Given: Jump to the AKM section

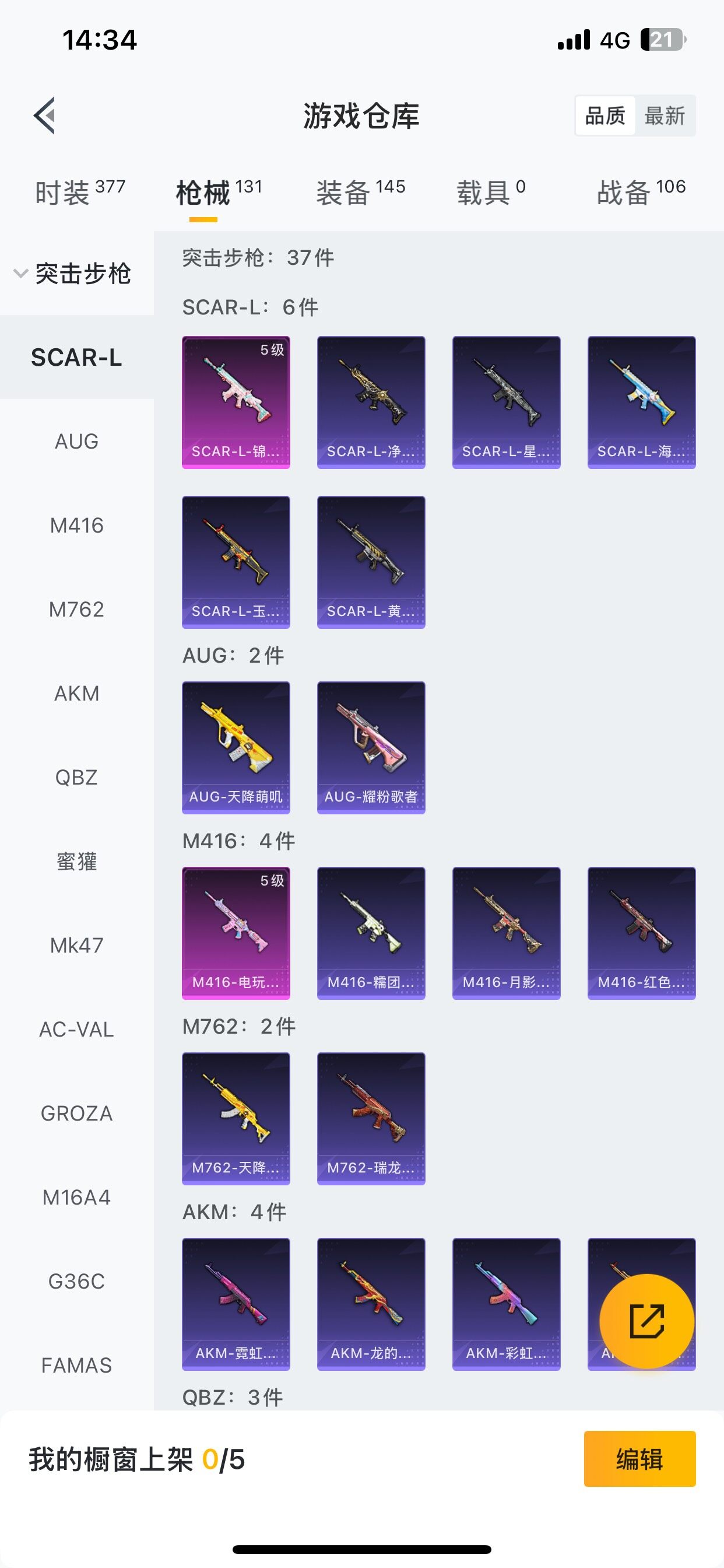Looking at the screenshot, I should tap(77, 694).
